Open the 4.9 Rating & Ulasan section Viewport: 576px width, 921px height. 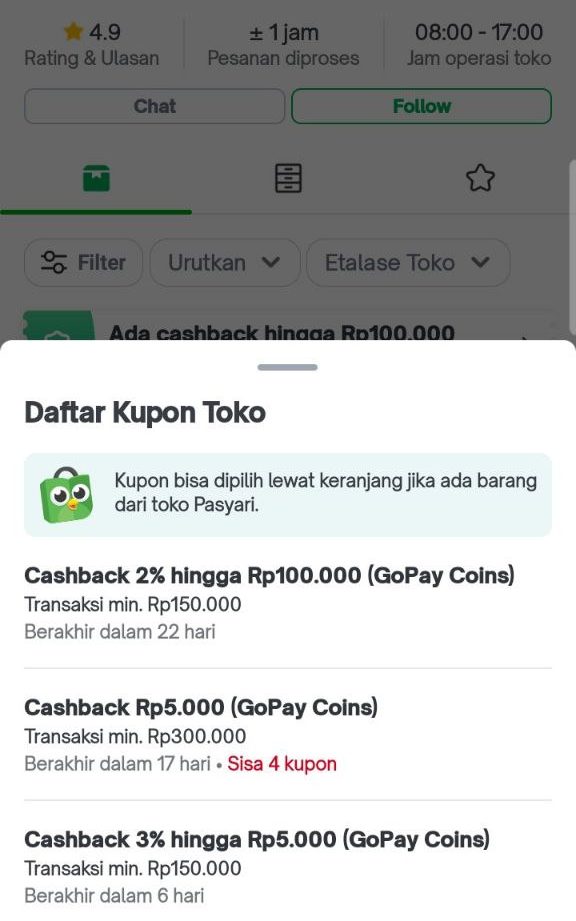pyautogui.click(x=92, y=45)
